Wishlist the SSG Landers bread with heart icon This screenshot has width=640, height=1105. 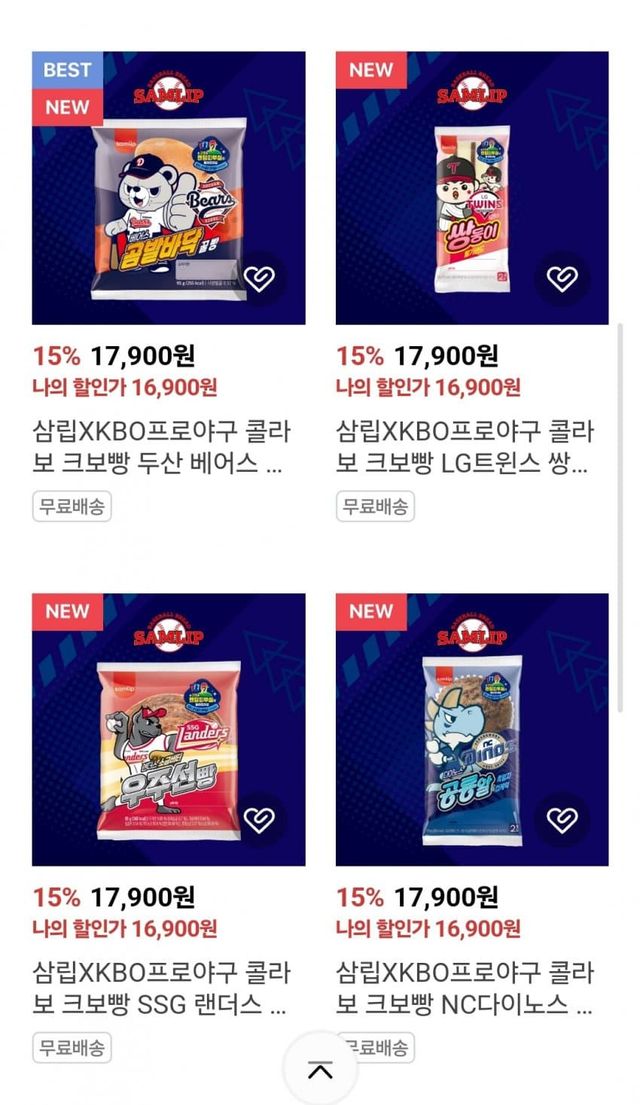pyautogui.click(x=259, y=820)
